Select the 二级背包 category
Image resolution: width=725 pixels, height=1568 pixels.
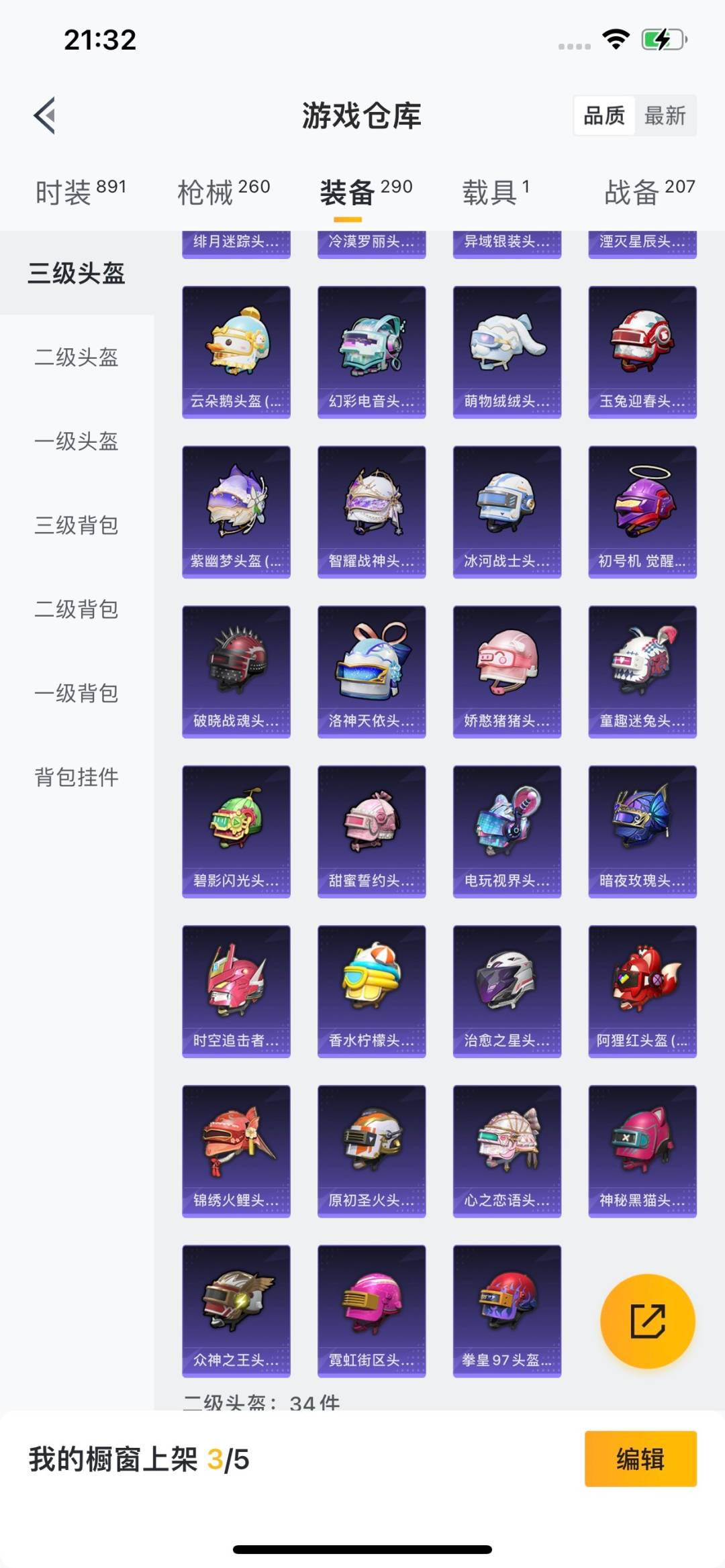tap(77, 609)
